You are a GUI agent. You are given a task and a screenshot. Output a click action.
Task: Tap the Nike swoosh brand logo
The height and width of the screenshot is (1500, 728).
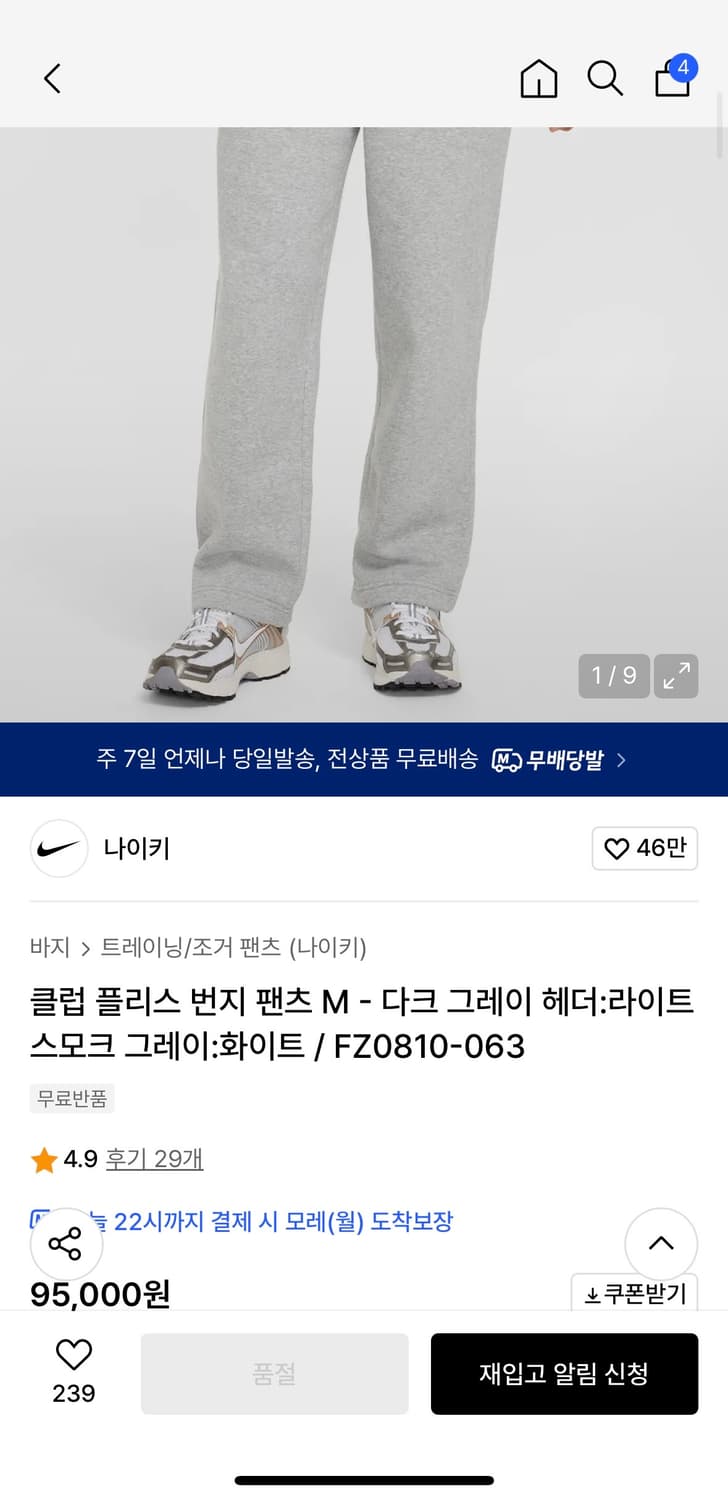point(58,848)
